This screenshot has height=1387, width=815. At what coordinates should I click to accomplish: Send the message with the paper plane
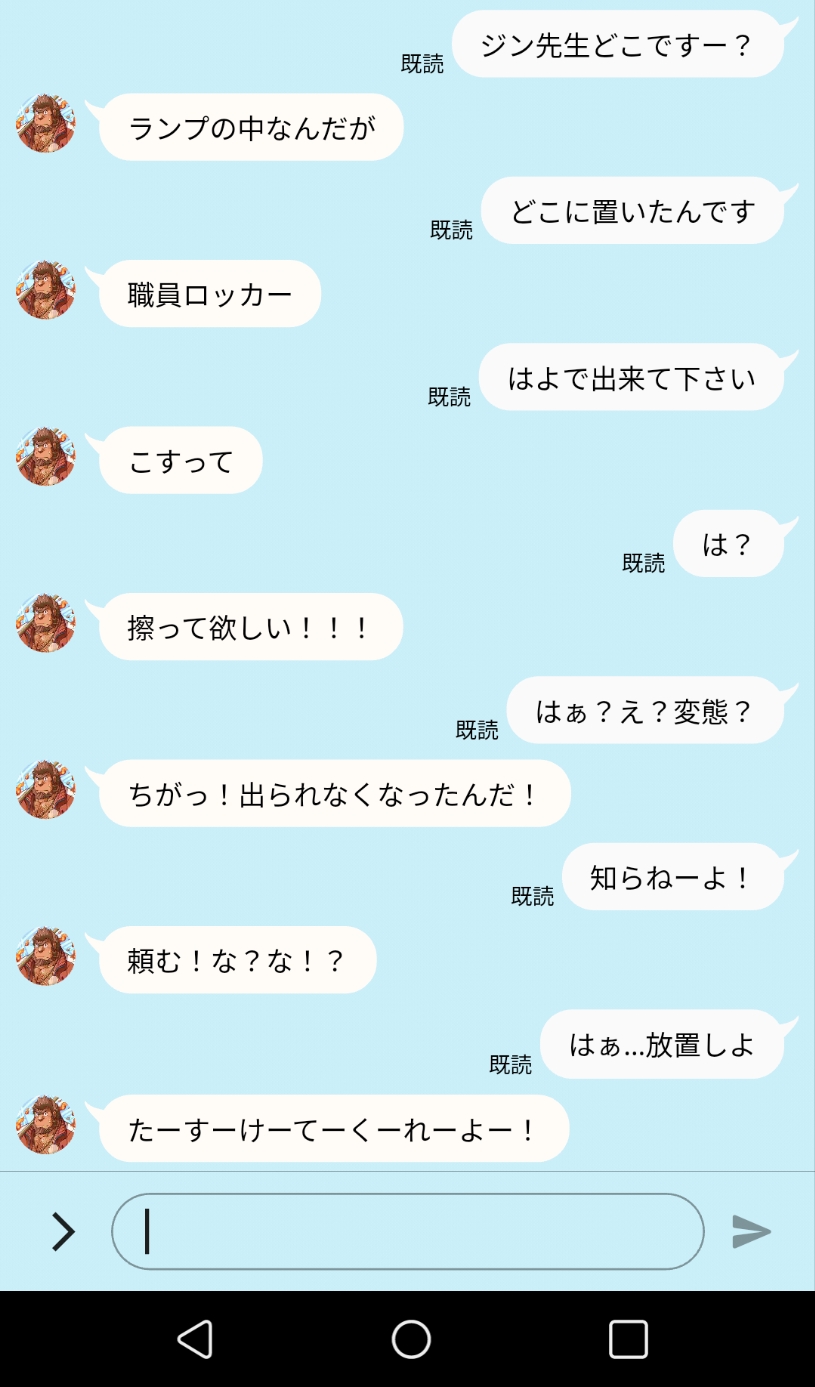click(751, 1231)
